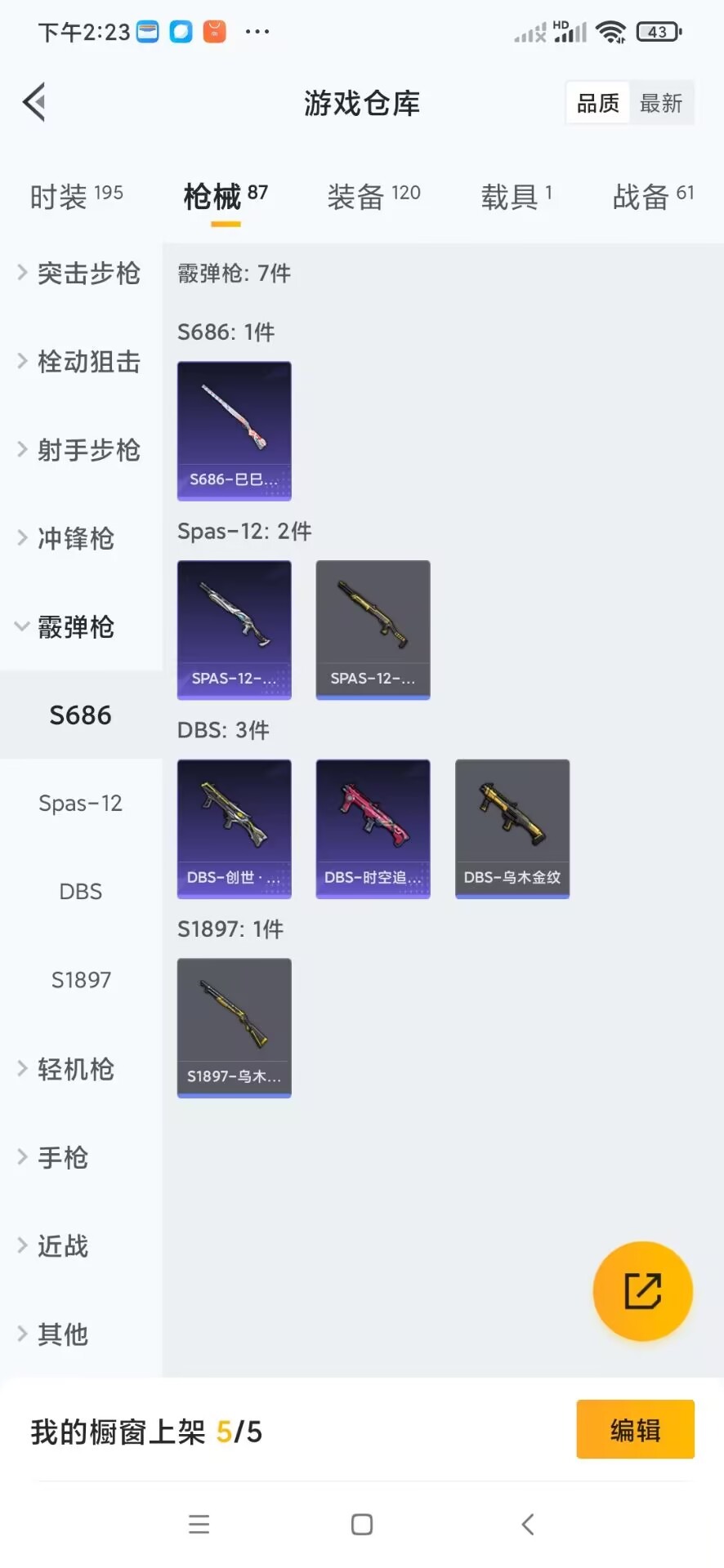Open the DBS-创世 skin details
This screenshot has height=1568, width=724.
[234, 828]
